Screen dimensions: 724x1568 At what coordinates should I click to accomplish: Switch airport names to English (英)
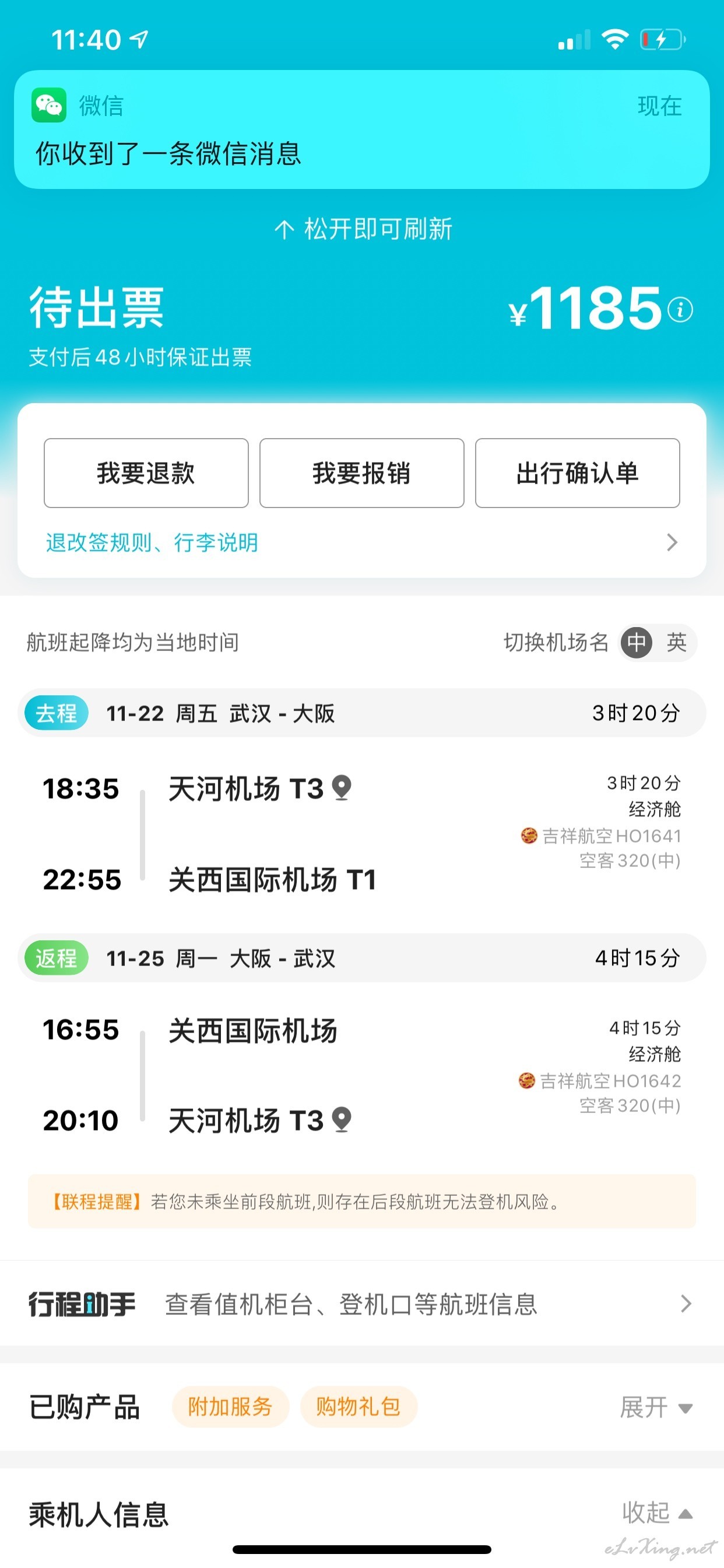(x=677, y=642)
